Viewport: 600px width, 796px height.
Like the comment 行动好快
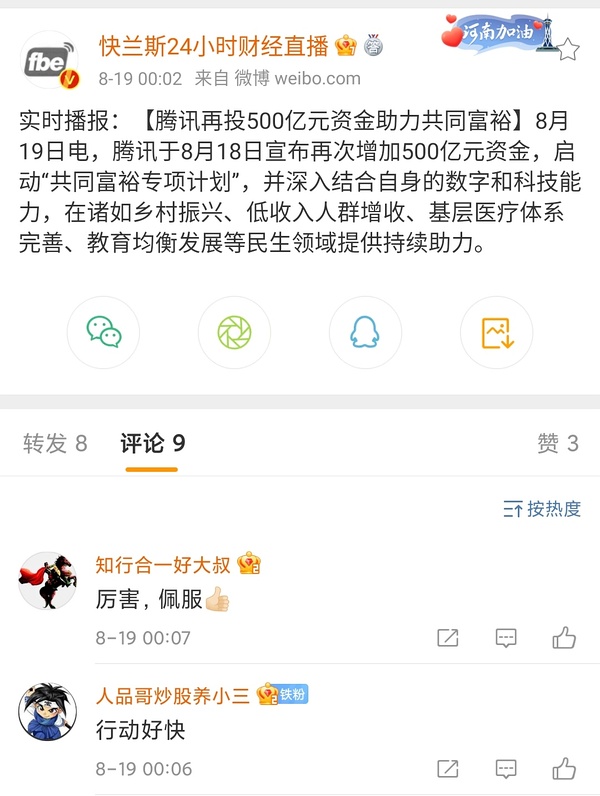click(x=564, y=769)
